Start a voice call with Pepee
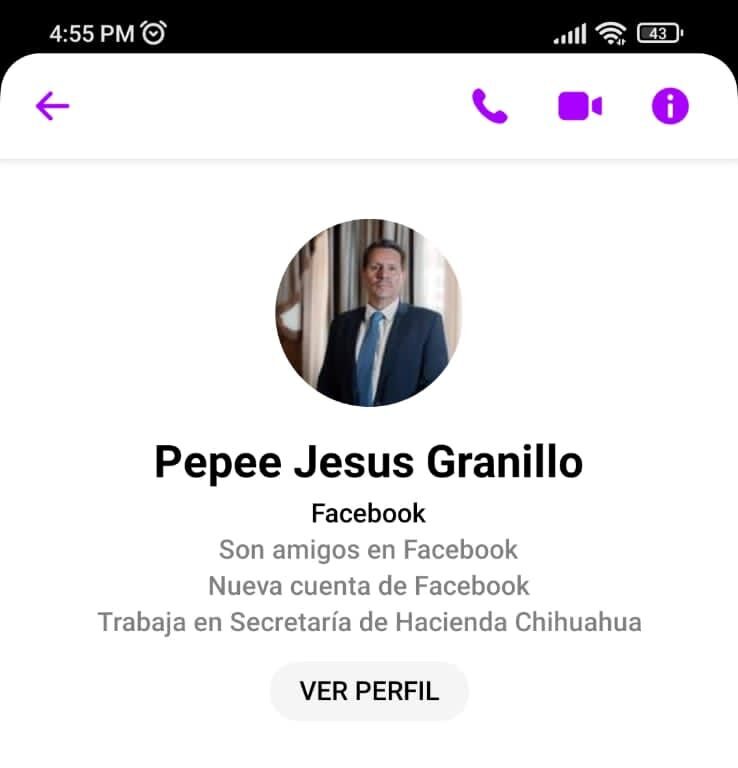 489,106
